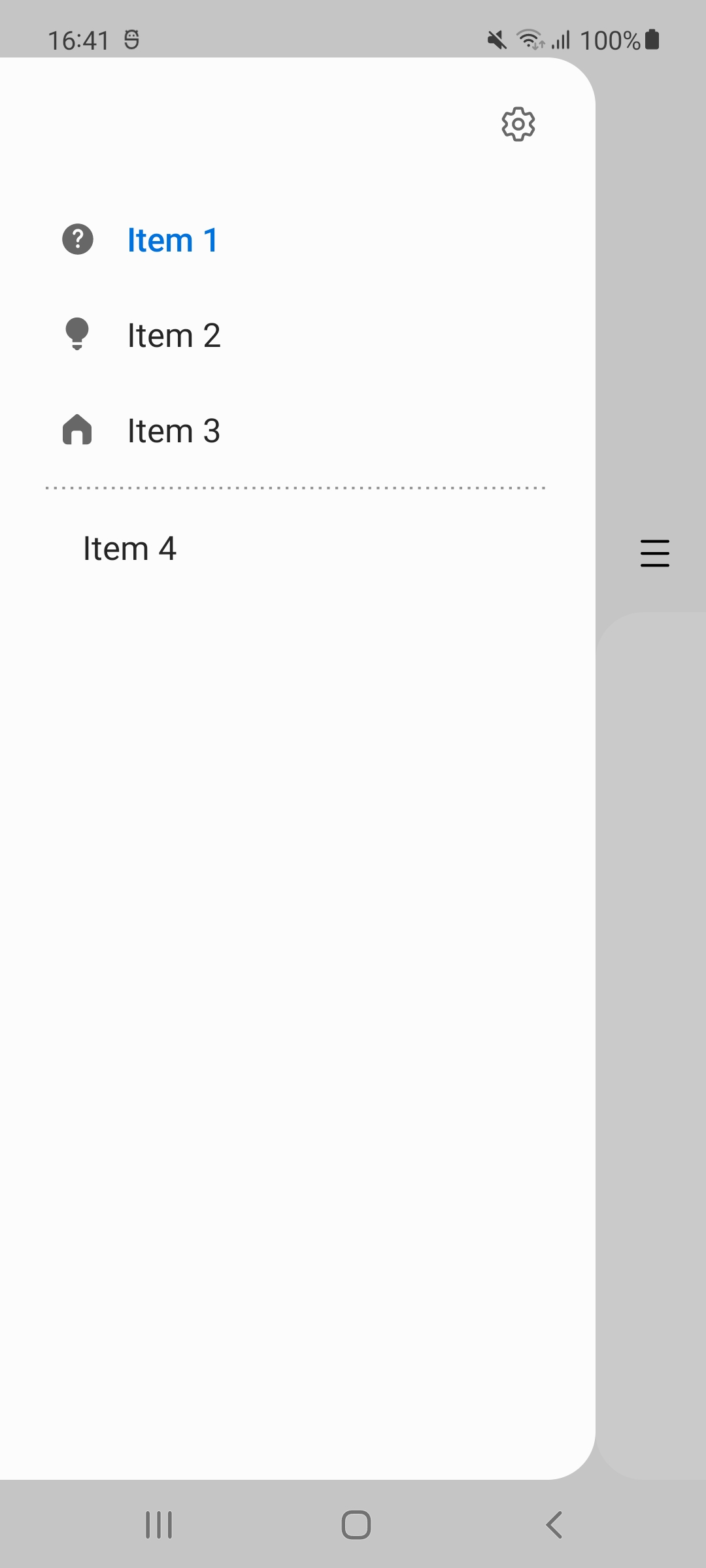Choose Item 4 below the divider
This screenshot has width=706, height=1568.
pyautogui.click(x=129, y=548)
